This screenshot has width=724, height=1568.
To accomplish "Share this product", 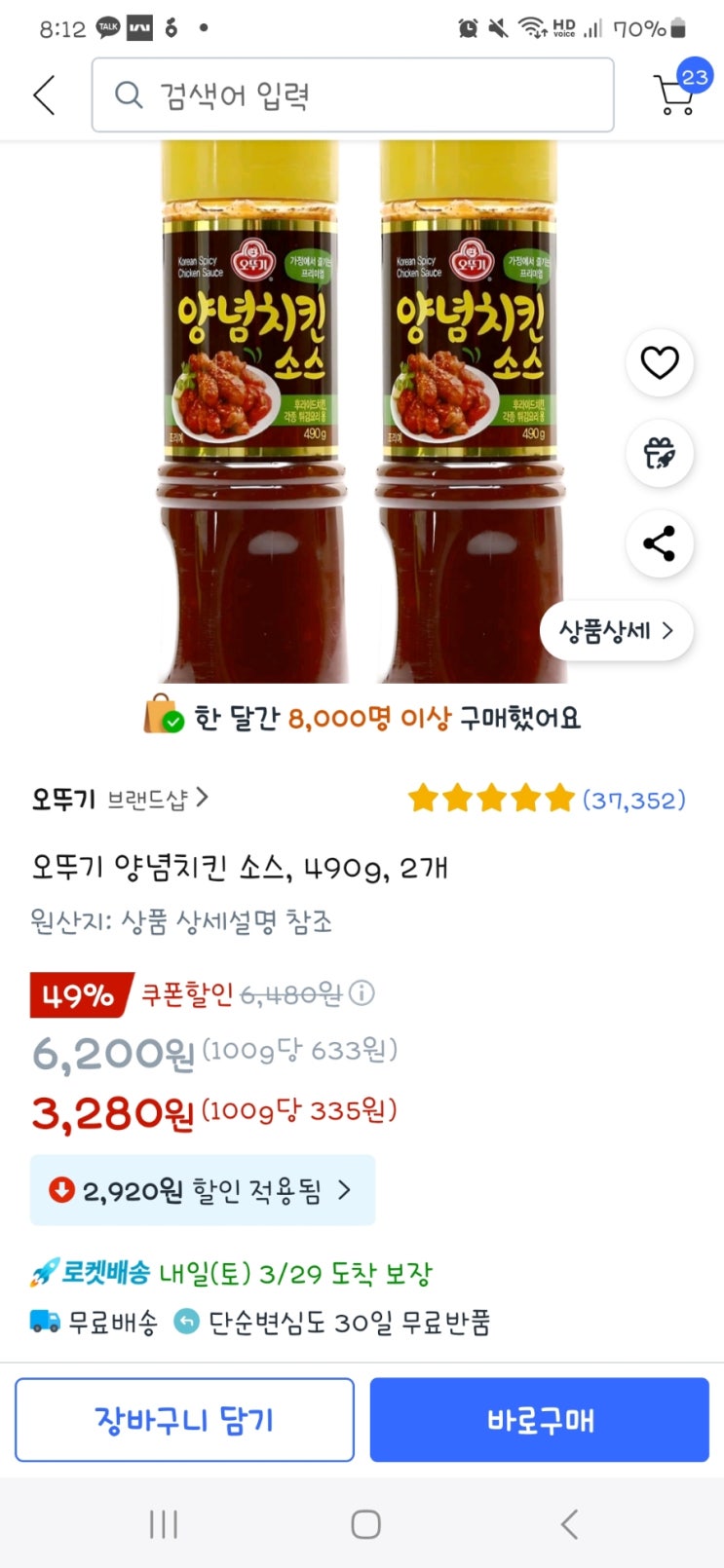I will click(x=659, y=543).
